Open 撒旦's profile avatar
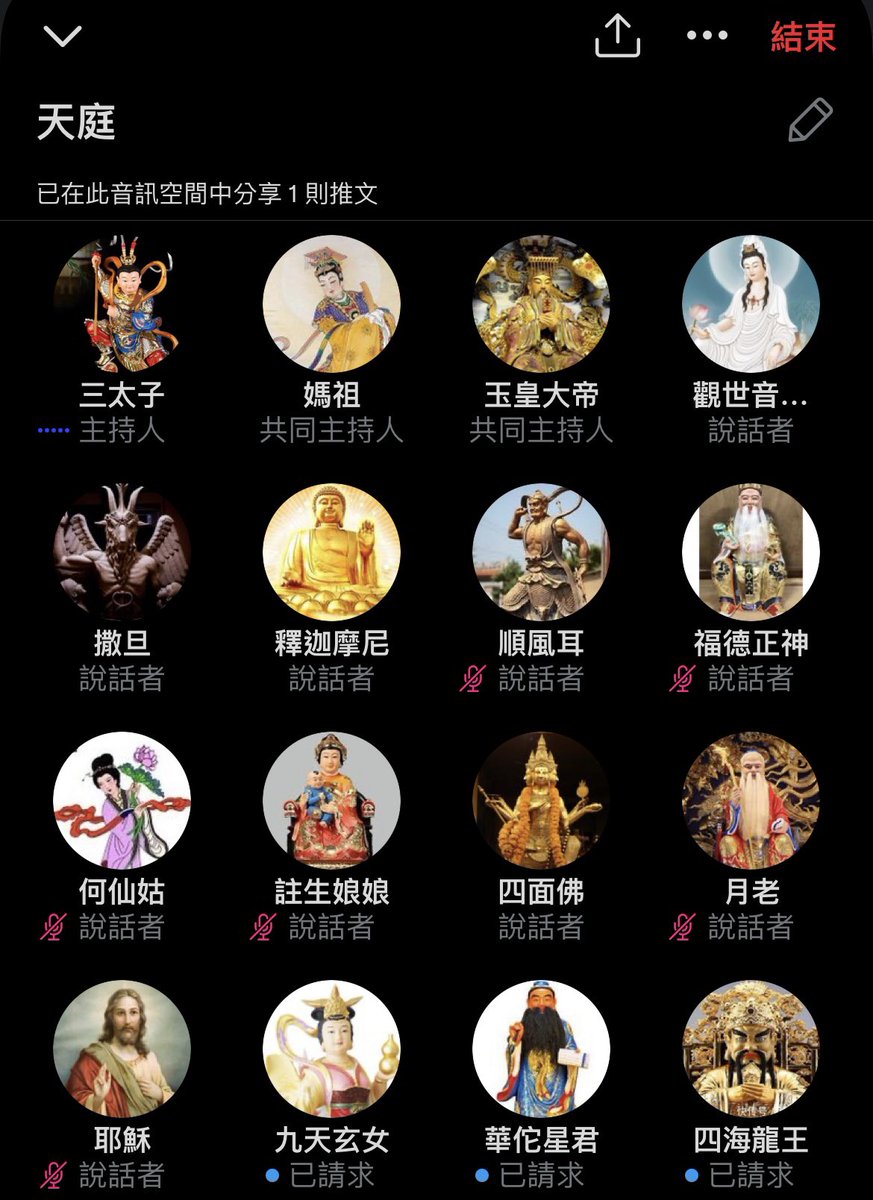This screenshot has width=873, height=1200. (122, 555)
